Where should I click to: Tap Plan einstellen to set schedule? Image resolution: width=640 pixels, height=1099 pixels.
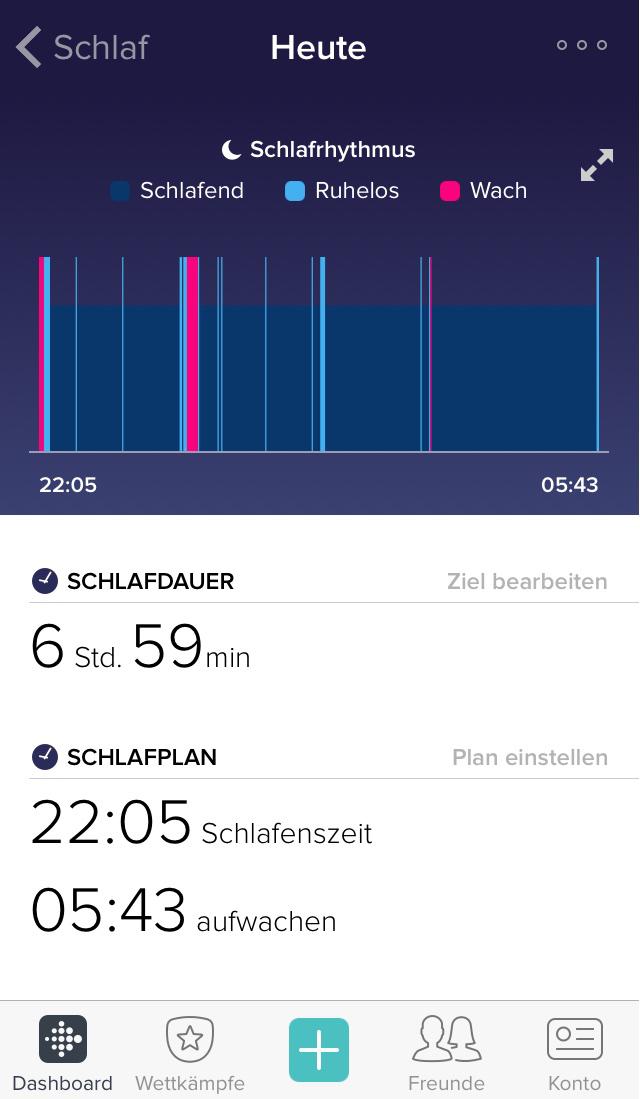(530, 757)
